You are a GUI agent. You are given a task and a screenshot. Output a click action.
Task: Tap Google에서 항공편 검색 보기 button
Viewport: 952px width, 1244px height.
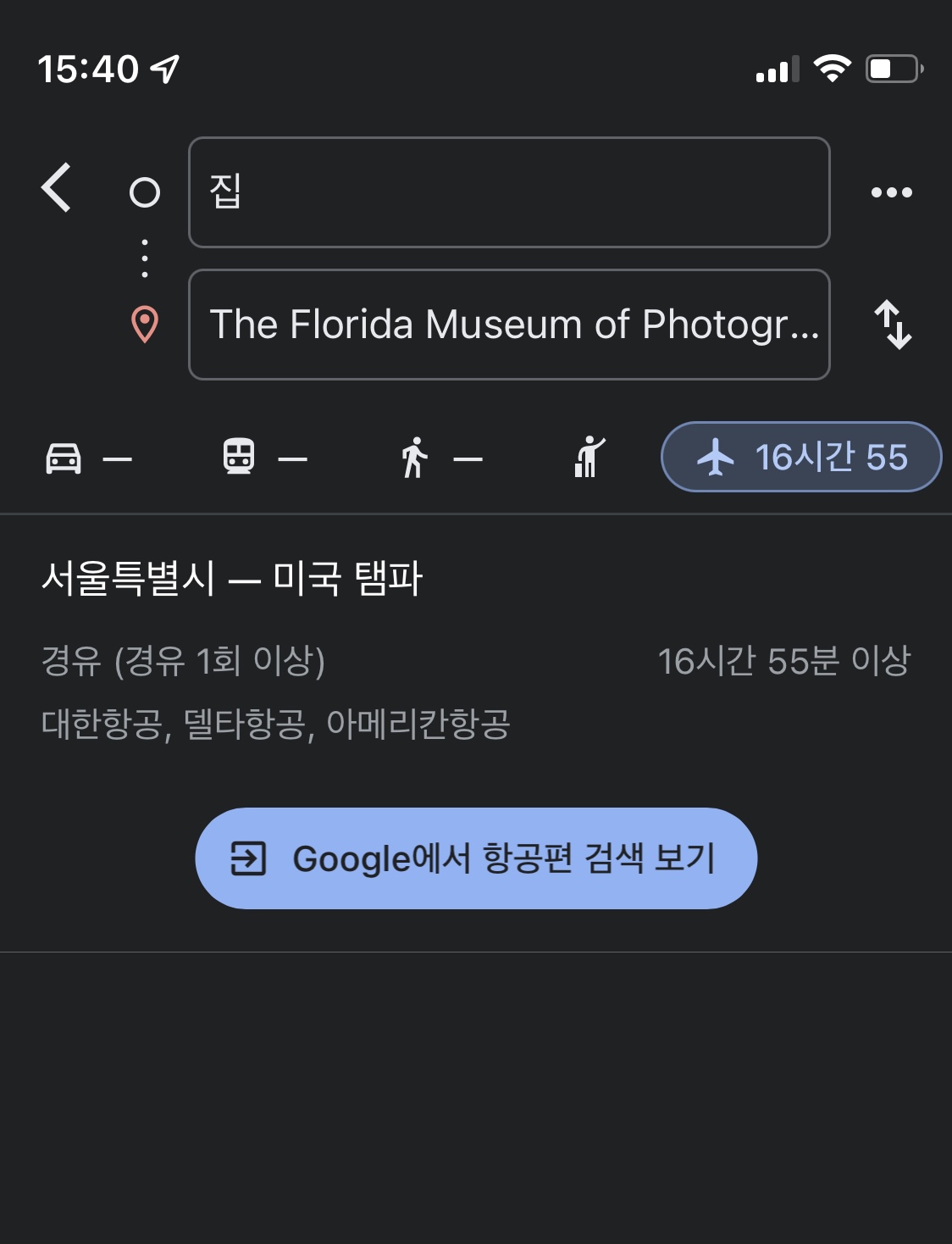point(476,858)
